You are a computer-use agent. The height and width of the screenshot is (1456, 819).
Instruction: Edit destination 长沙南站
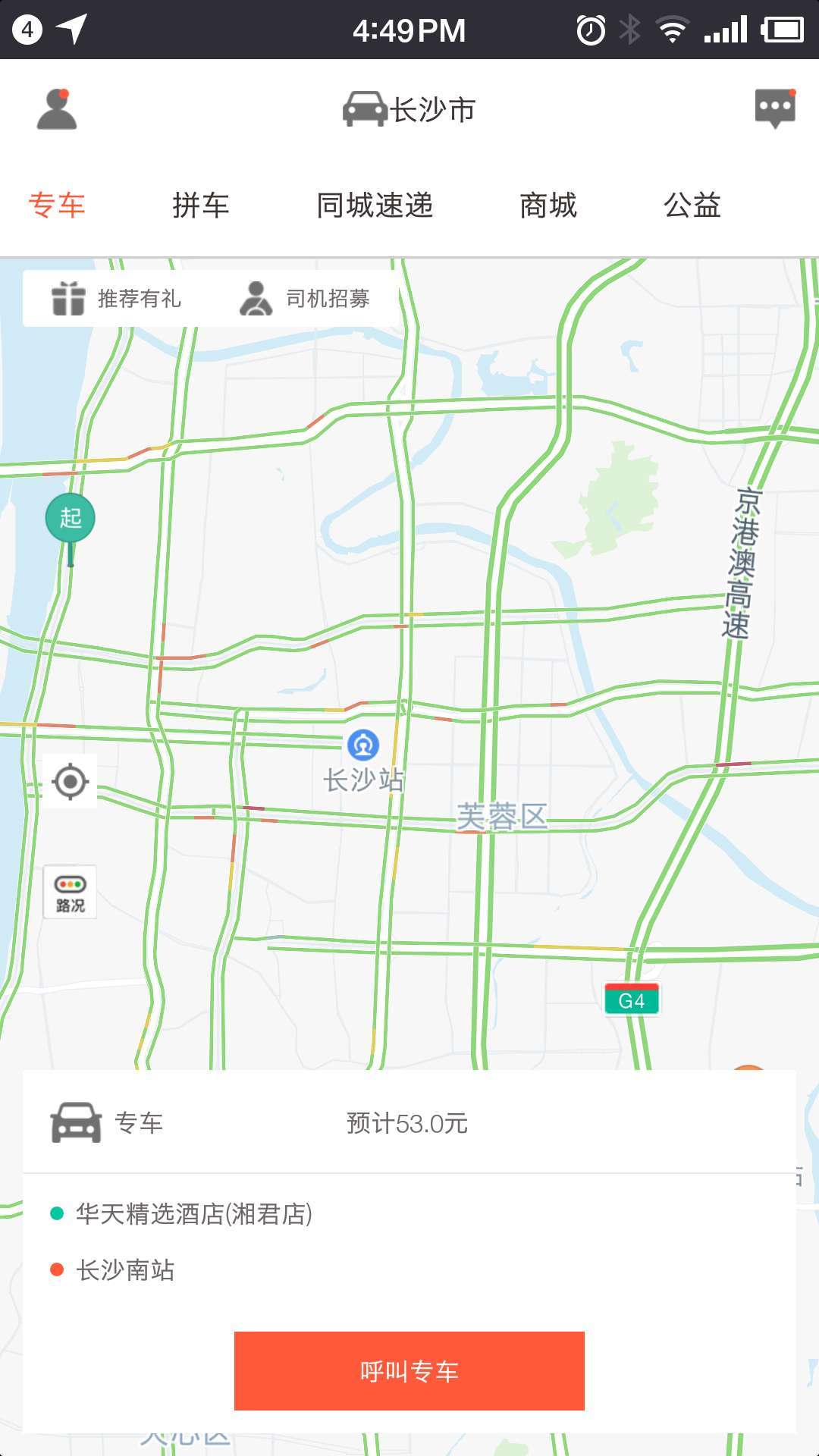tap(126, 1270)
